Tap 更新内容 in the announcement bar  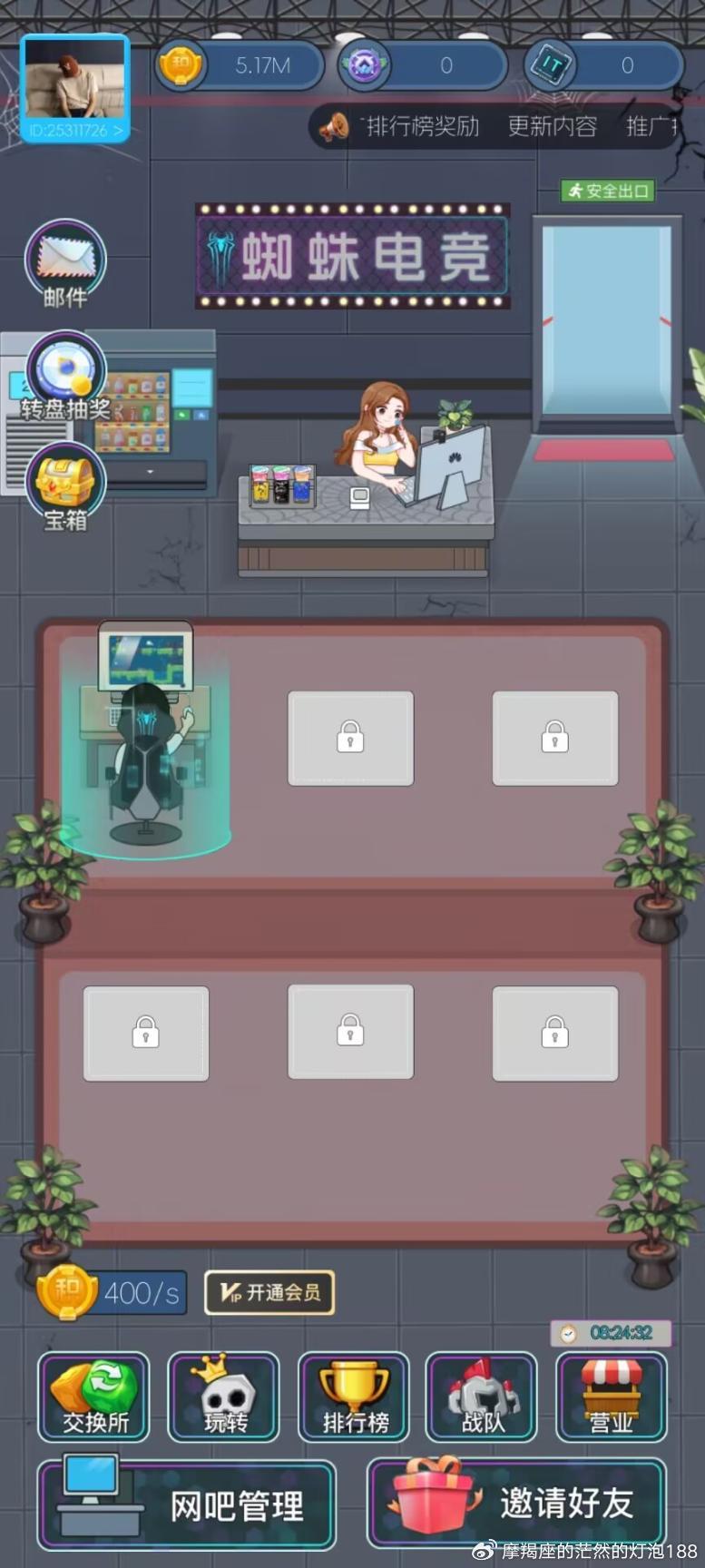pyautogui.click(x=552, y=127)
